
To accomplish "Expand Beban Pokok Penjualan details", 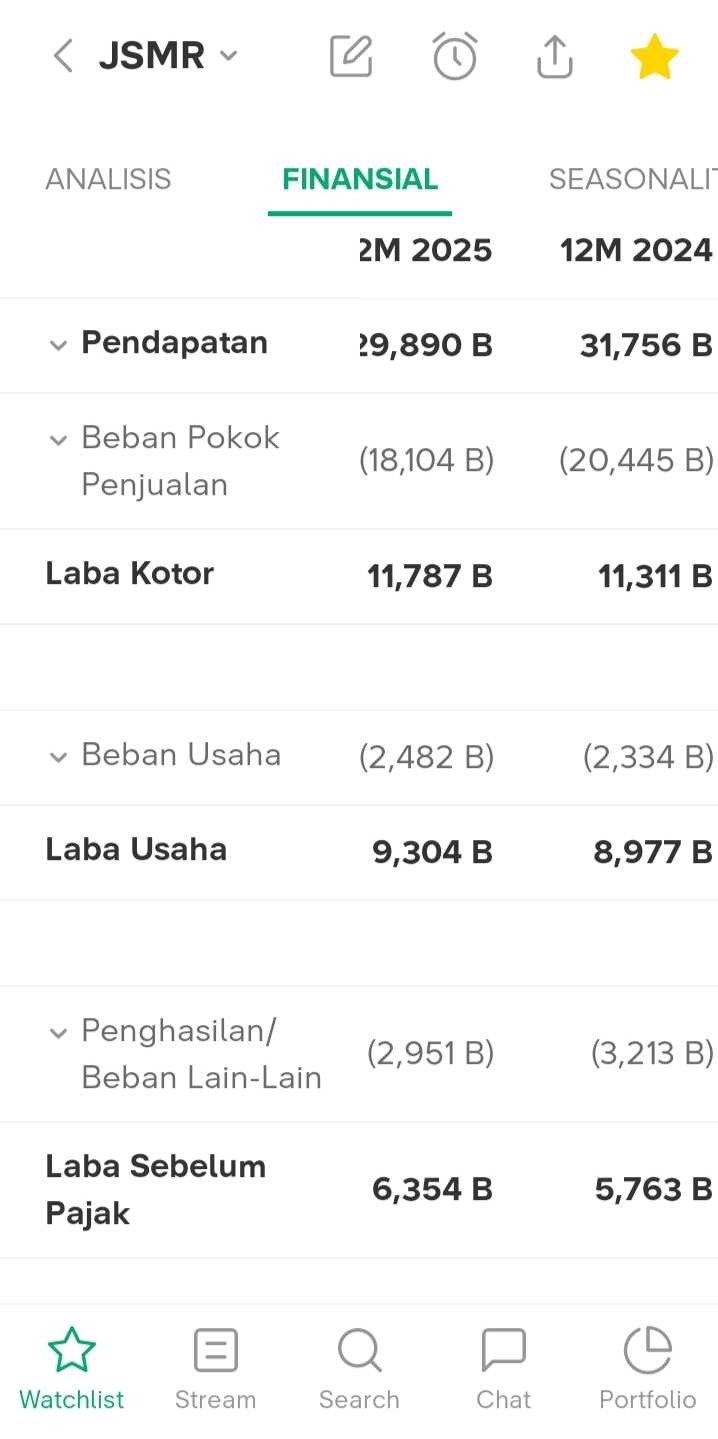I will click(x=59, y=439).
